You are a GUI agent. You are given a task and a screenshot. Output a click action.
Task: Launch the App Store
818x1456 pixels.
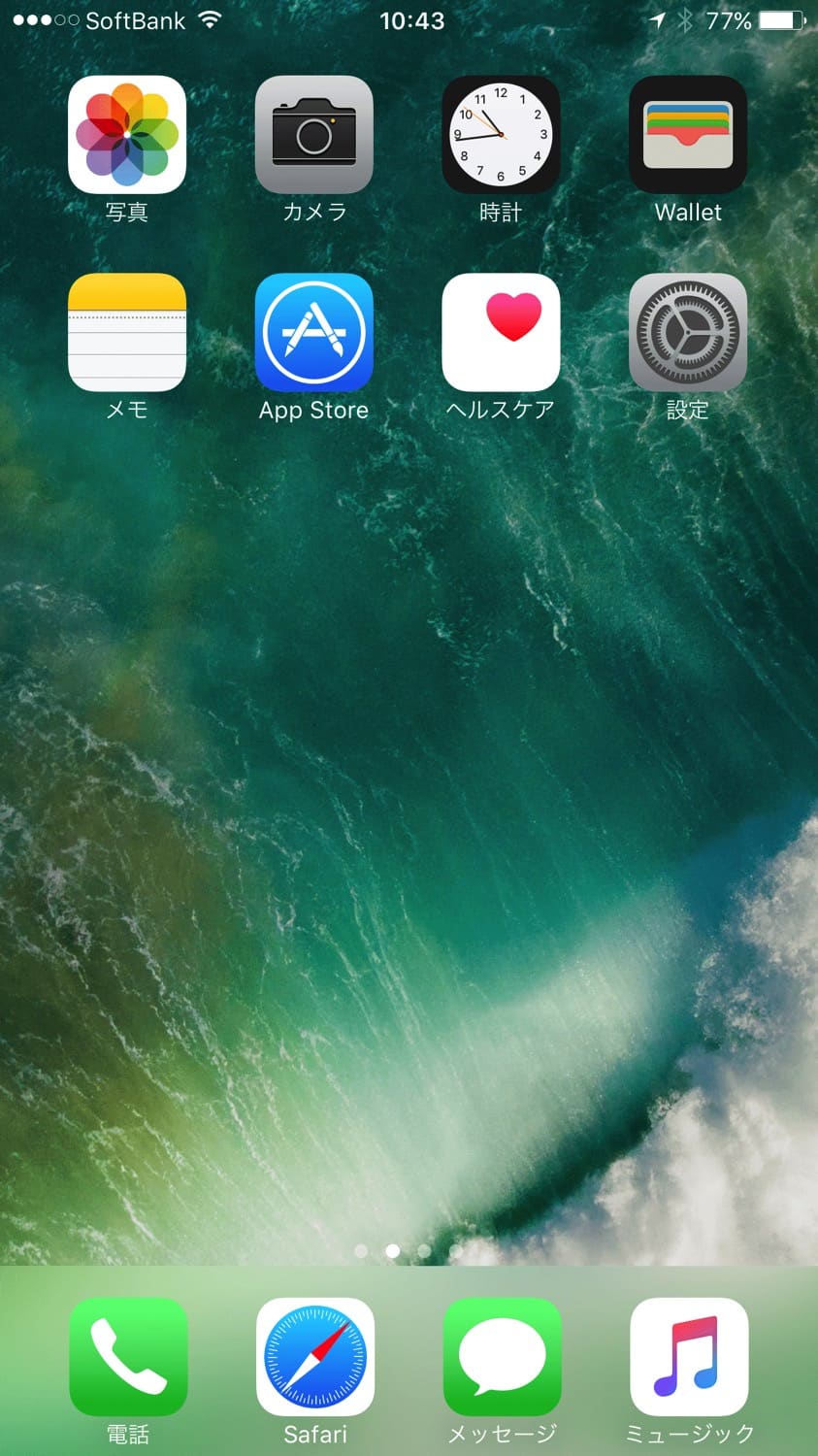(x=313, y=333)
